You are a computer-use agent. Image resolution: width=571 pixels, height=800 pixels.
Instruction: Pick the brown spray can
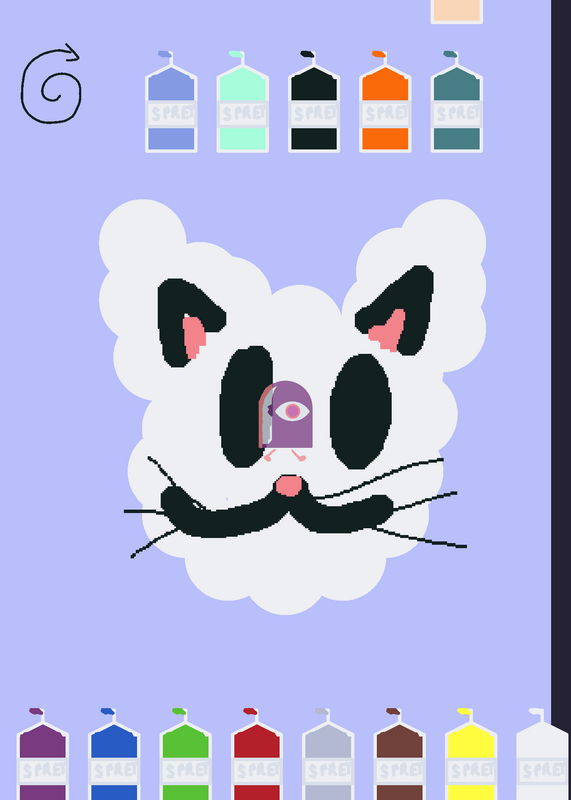click(x=400, y=754)
